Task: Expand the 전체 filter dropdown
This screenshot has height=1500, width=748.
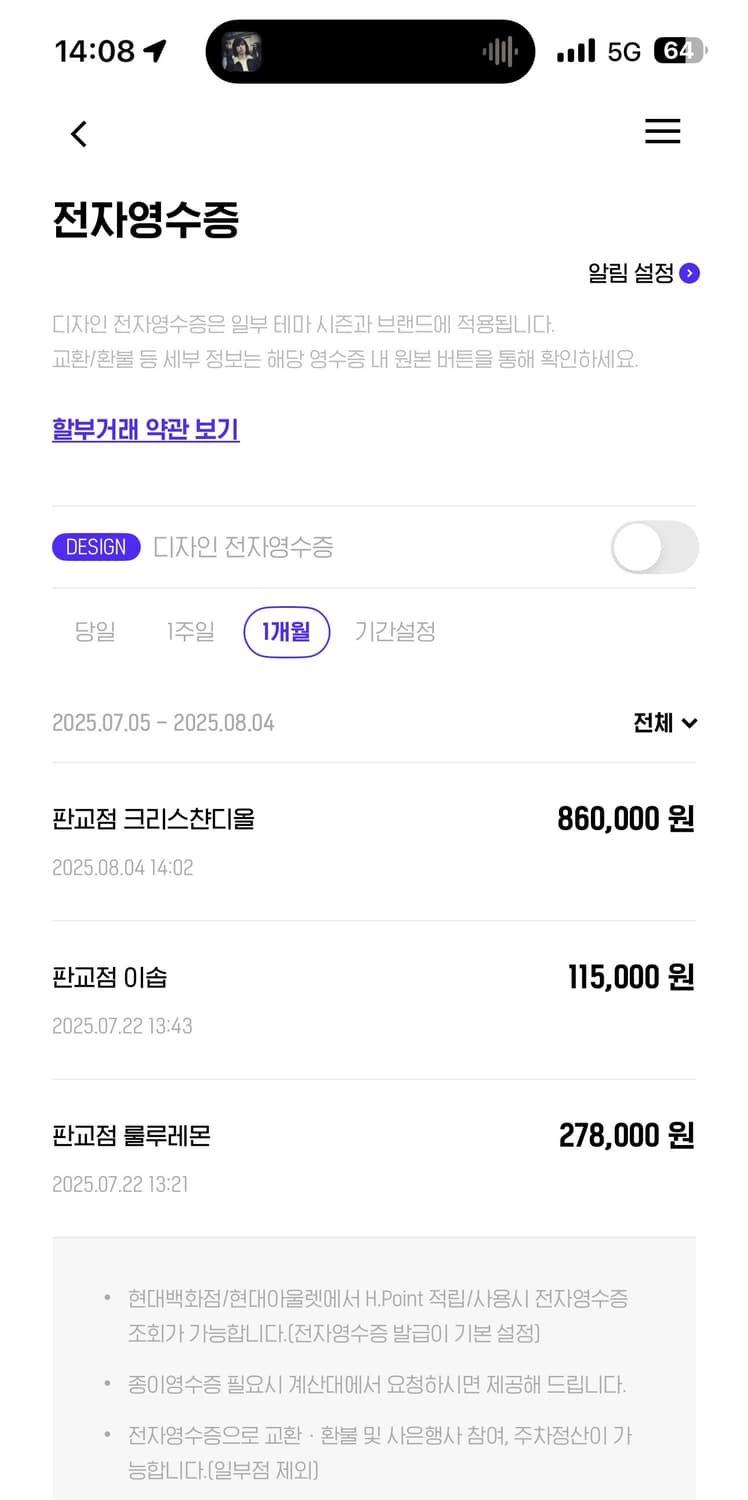Action: (x=664, y=723)
